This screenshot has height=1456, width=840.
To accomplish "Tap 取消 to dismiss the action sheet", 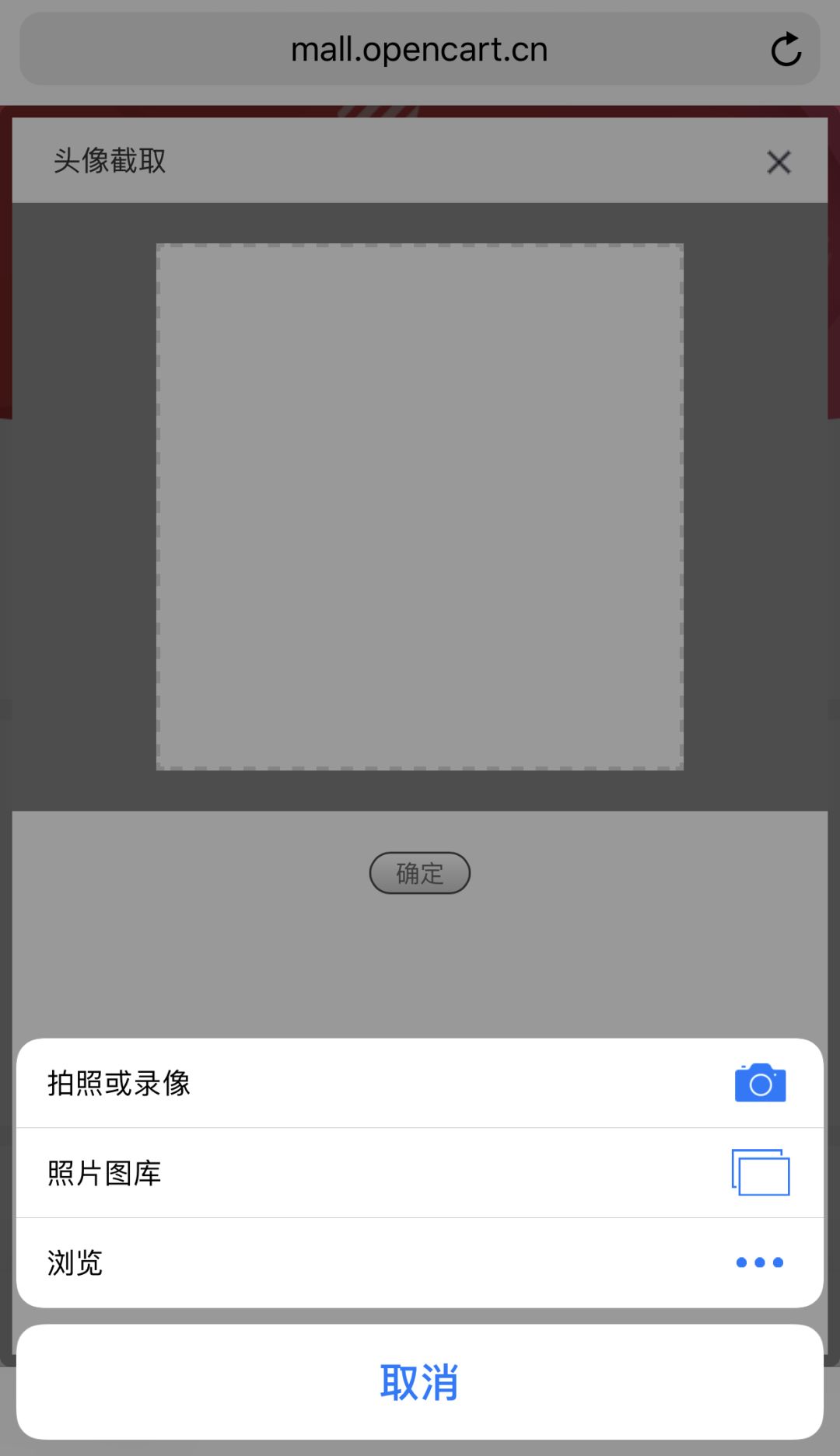I will pos(420,1382).
